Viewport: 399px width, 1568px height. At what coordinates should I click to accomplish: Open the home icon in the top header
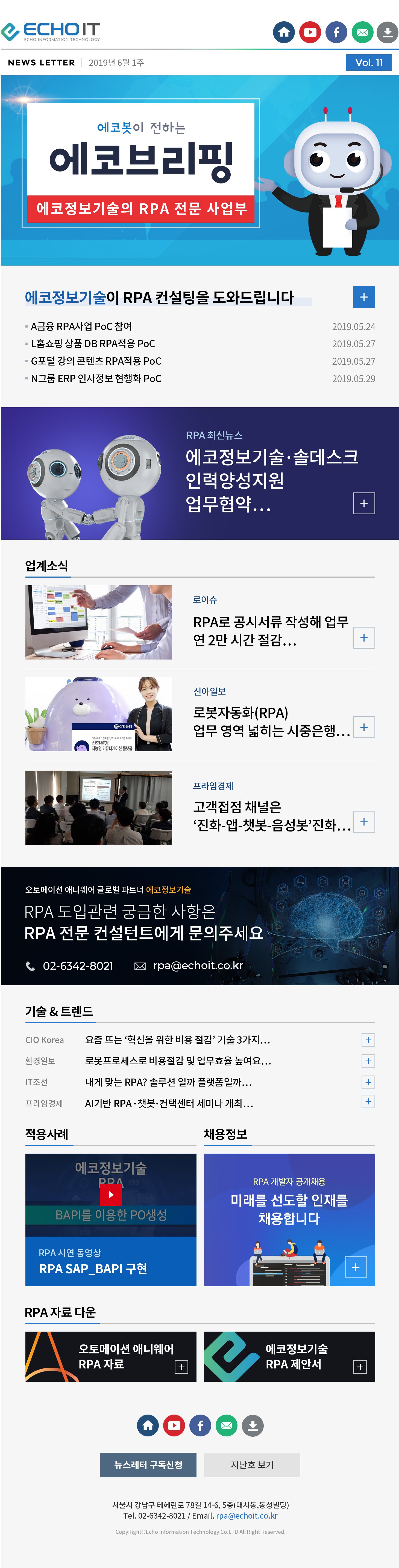[x=284, y=32]
